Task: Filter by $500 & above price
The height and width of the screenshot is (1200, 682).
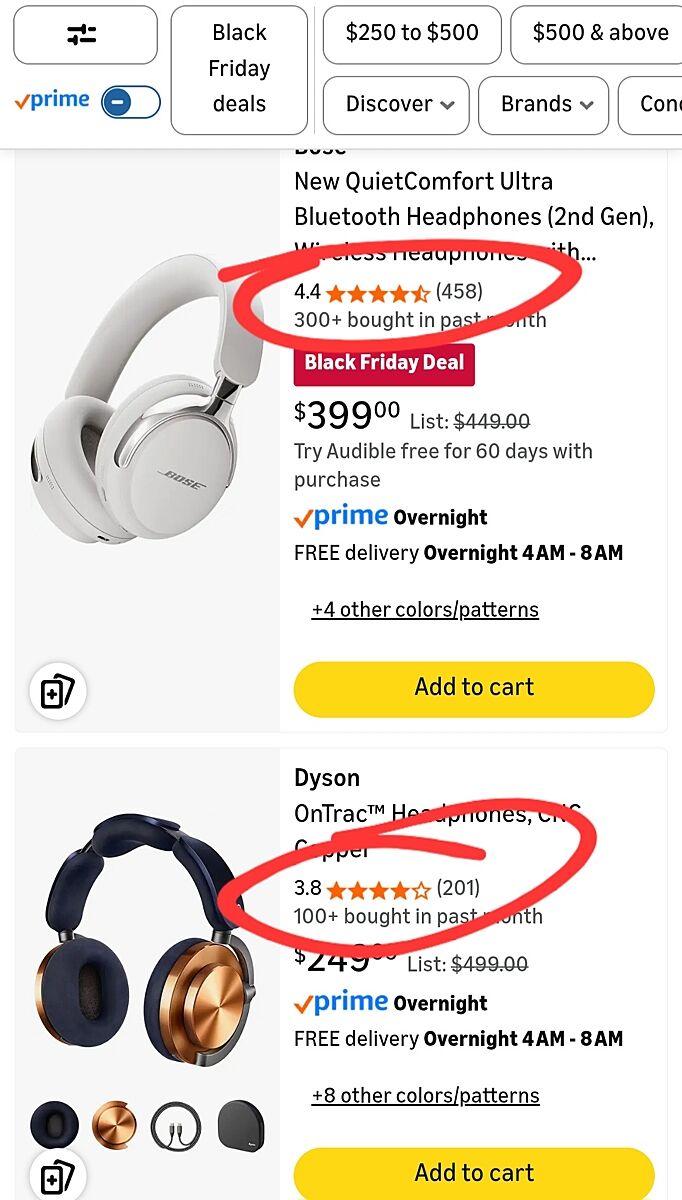Action: coord(598,33)
